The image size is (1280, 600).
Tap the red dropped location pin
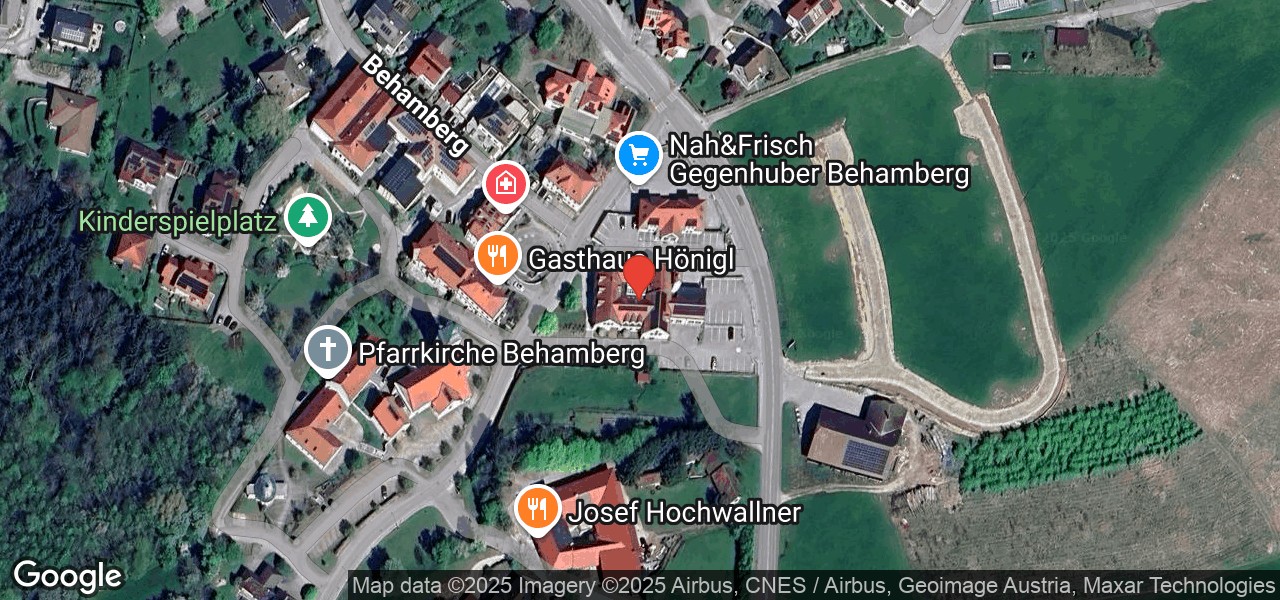[x=639, y=273]
